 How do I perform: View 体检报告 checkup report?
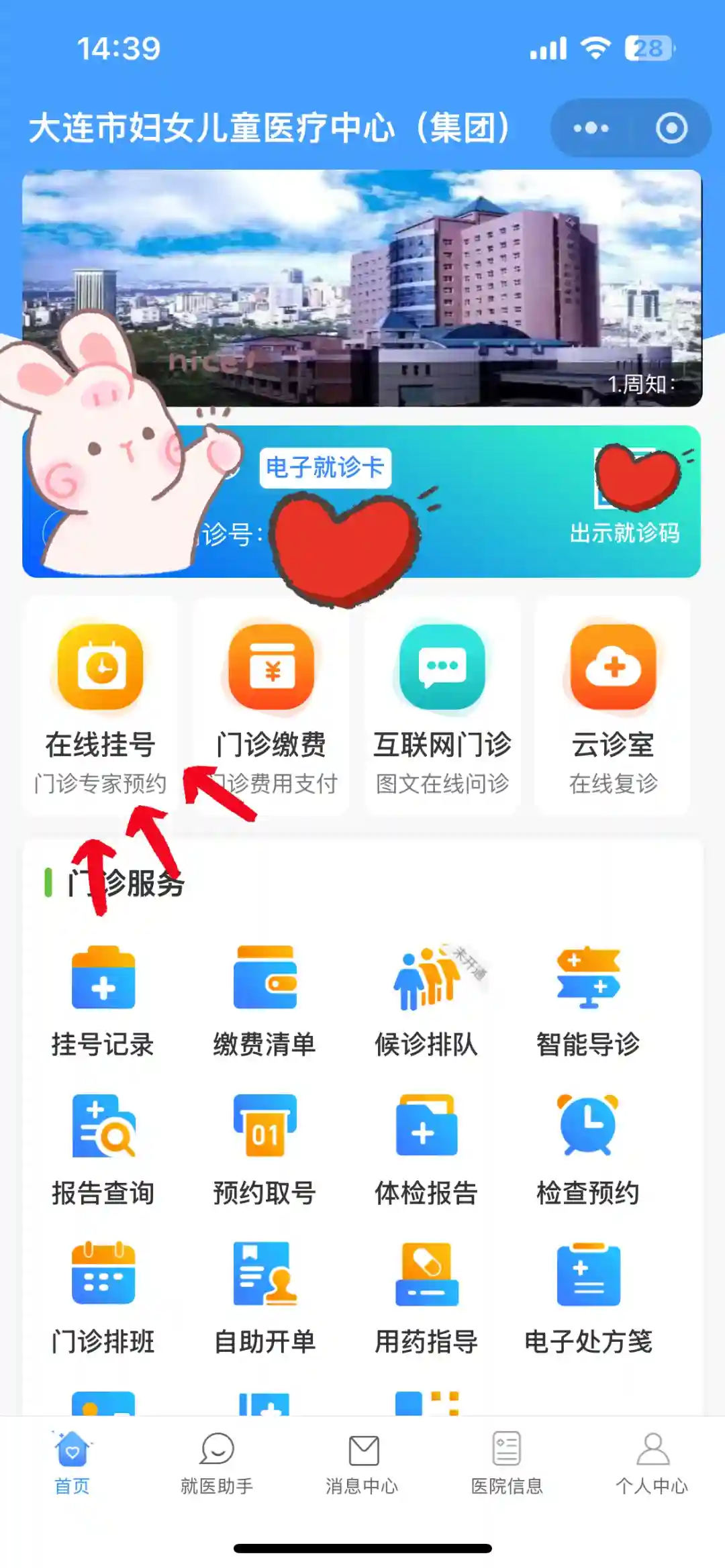tap(426, 1149)
